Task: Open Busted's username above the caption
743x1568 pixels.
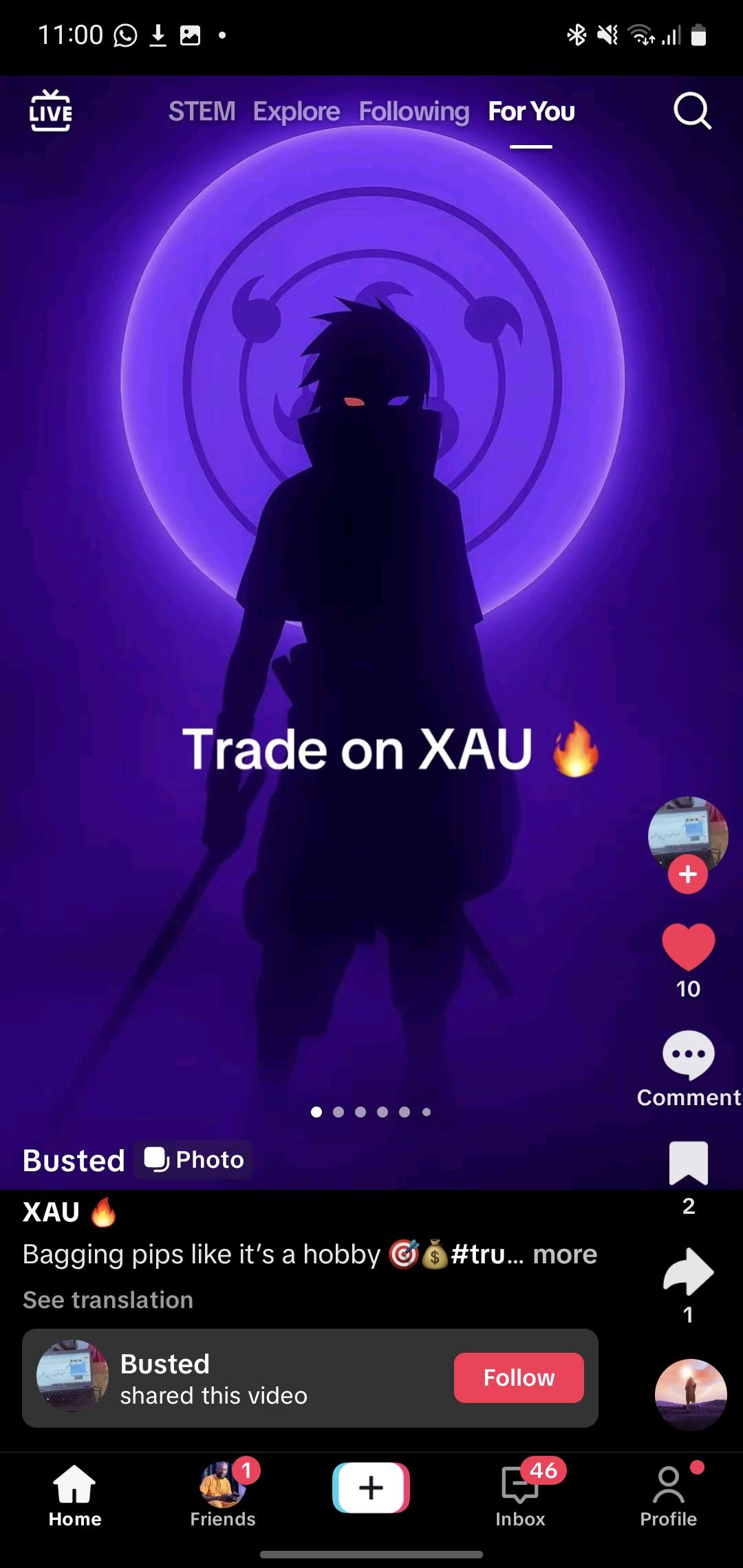Action: [x=74, y=1161]
